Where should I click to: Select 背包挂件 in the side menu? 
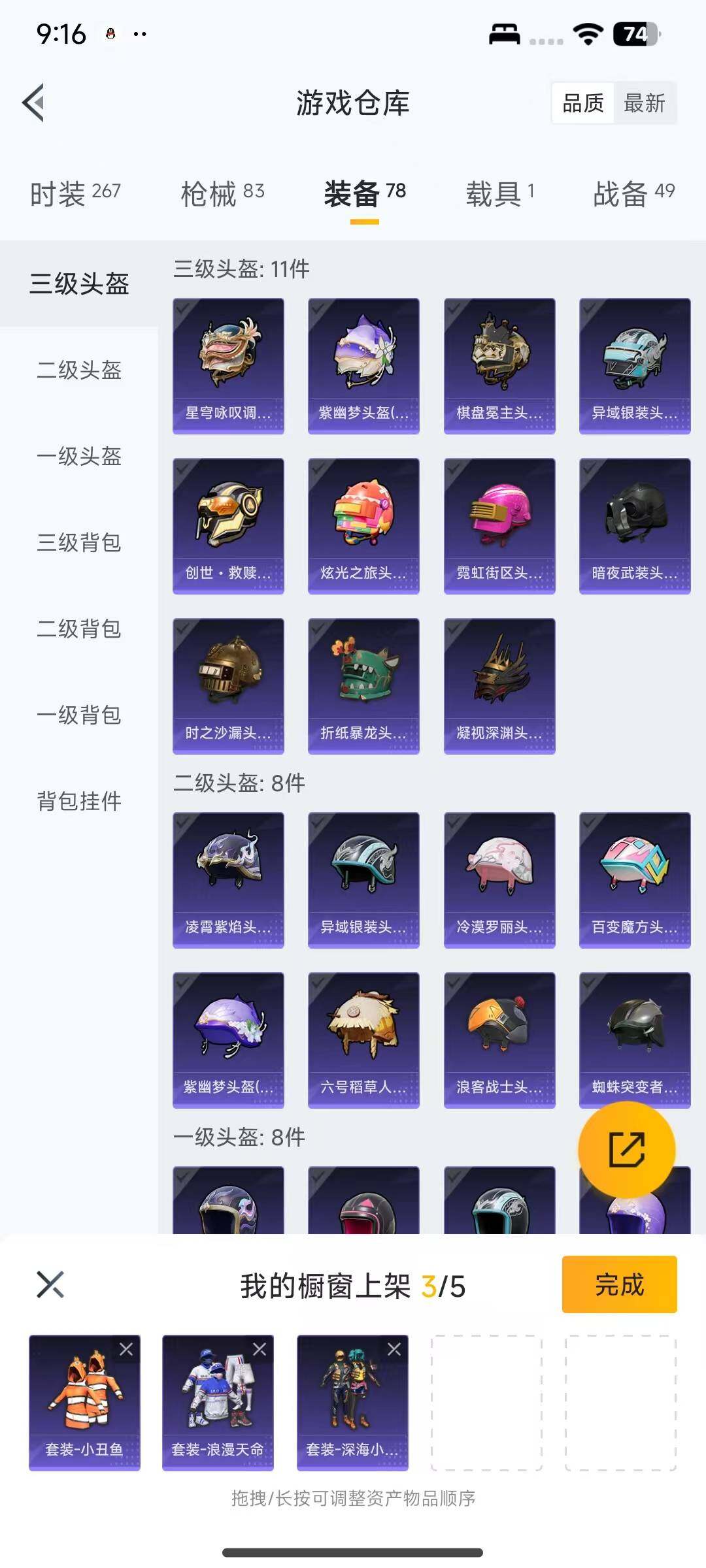(x=79, y=801)
